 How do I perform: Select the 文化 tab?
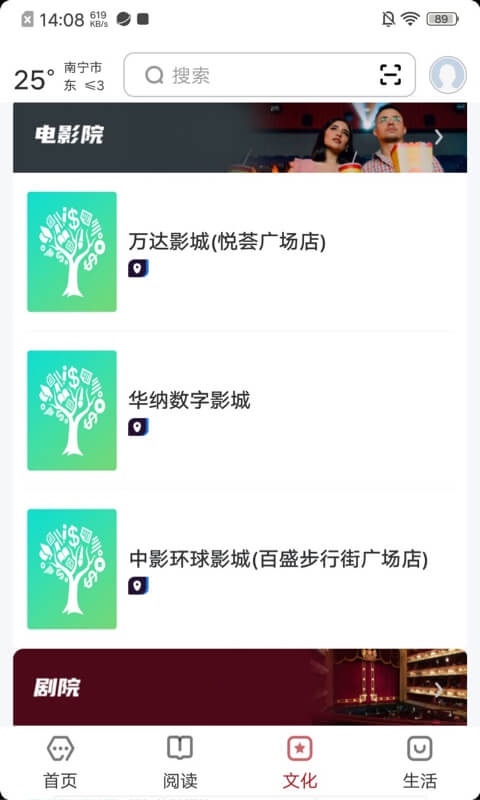tap(300, 763)
